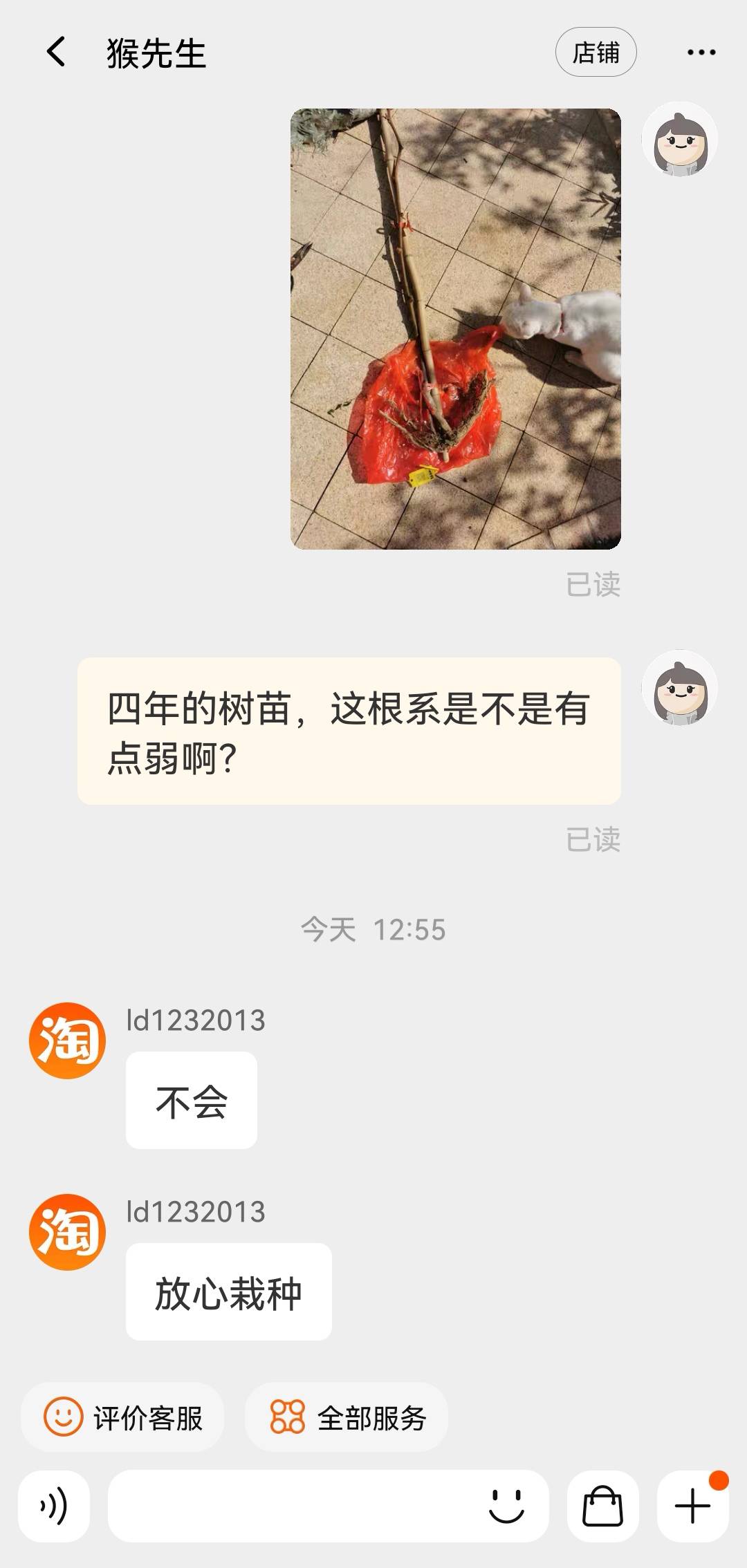Open the plus attachments menu
747x1568 pixels.
click(692, 1506)
